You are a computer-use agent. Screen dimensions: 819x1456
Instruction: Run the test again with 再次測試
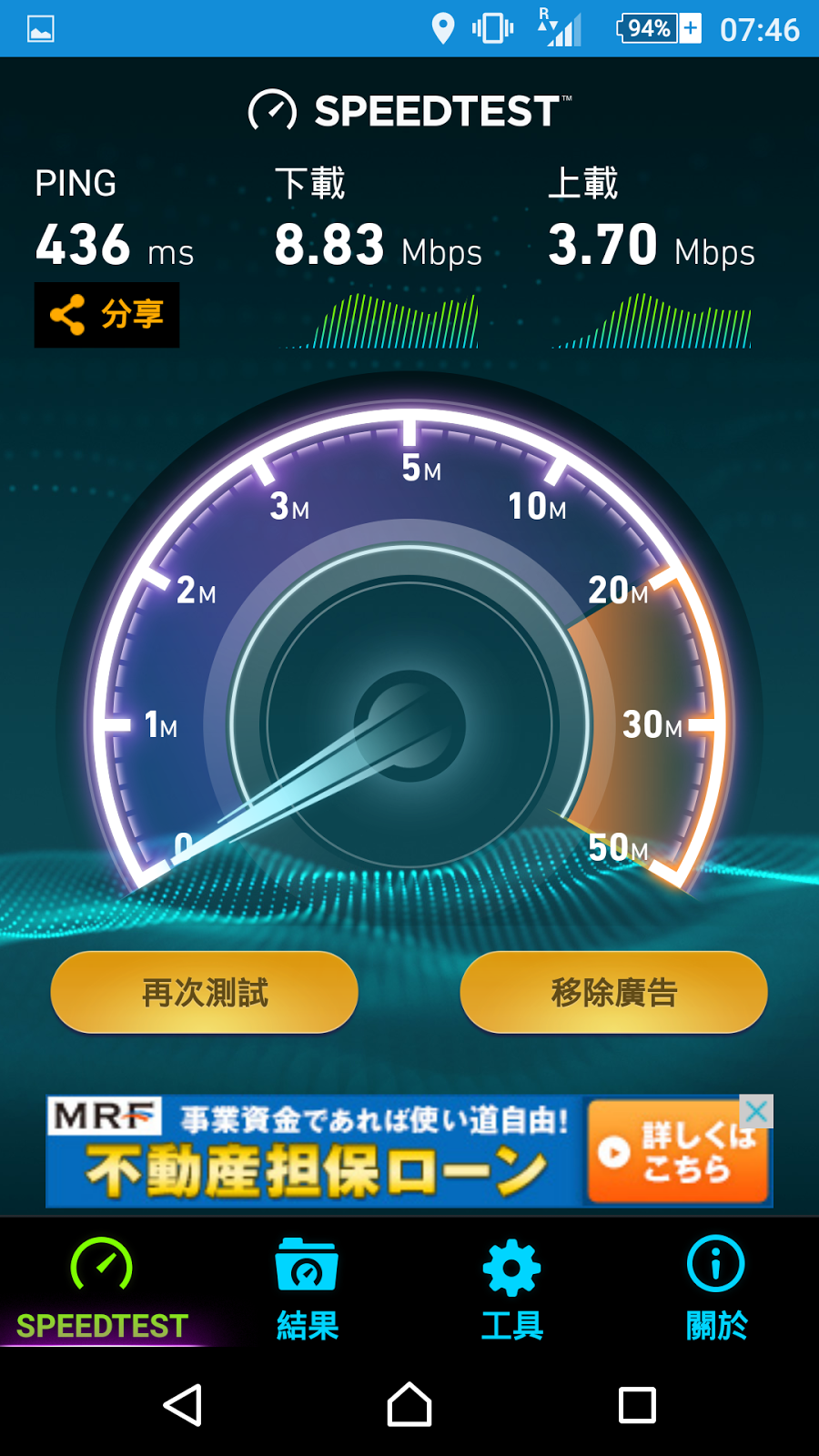pyautogui.click(x=205, y=992)
